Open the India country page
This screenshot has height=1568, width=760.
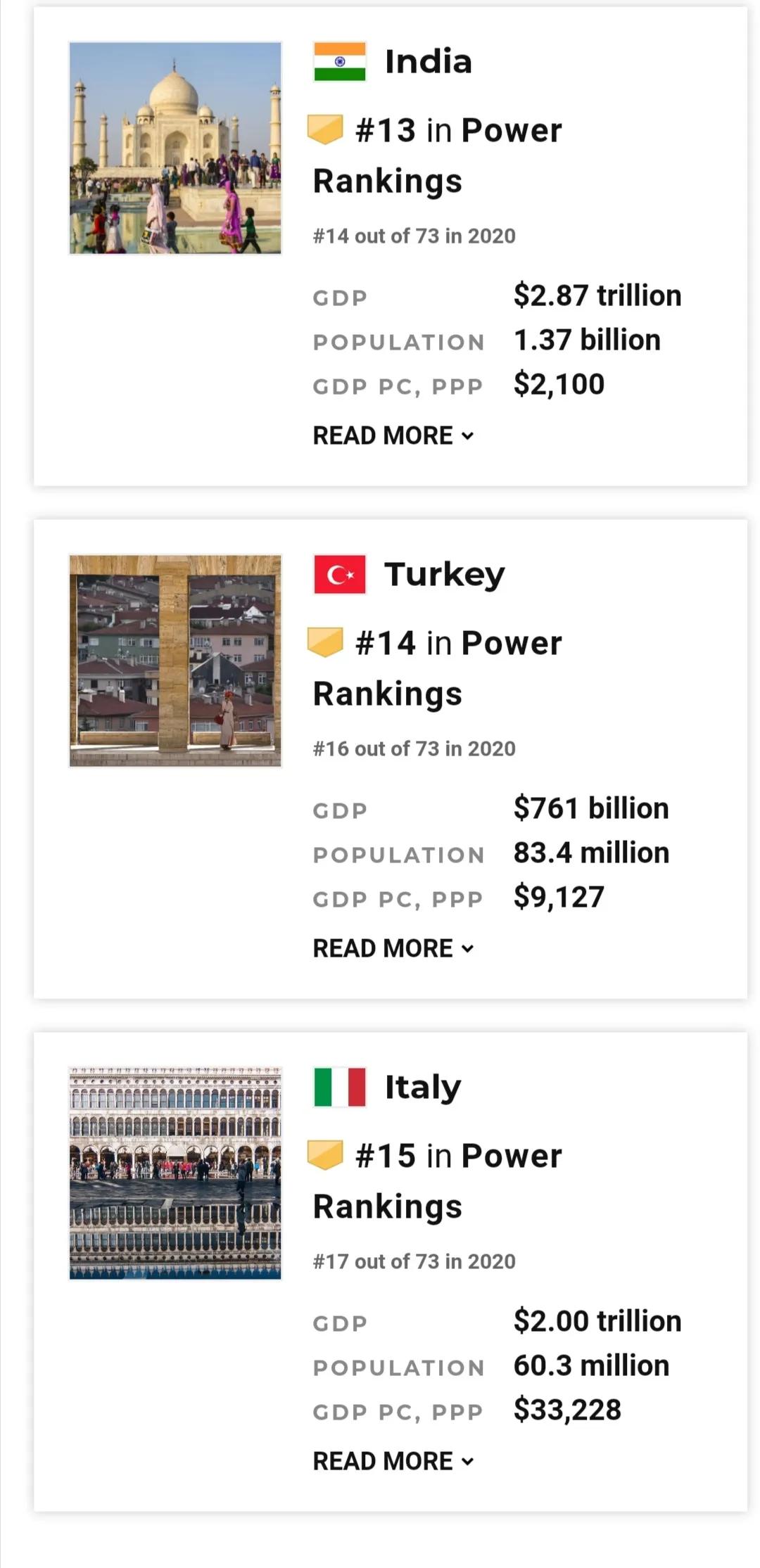[429, 61]
